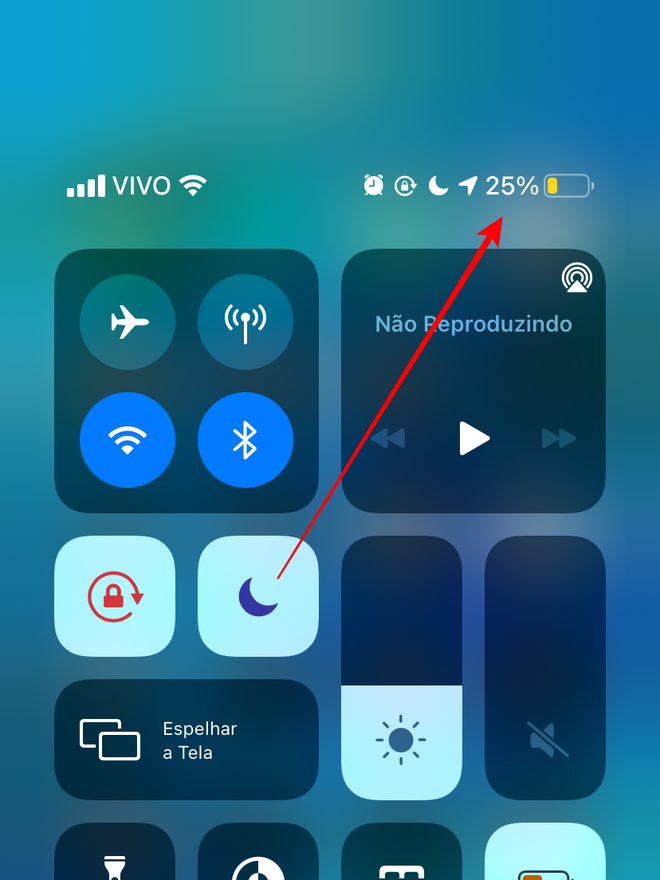Turn off Wi-Fi

point(128,441)
